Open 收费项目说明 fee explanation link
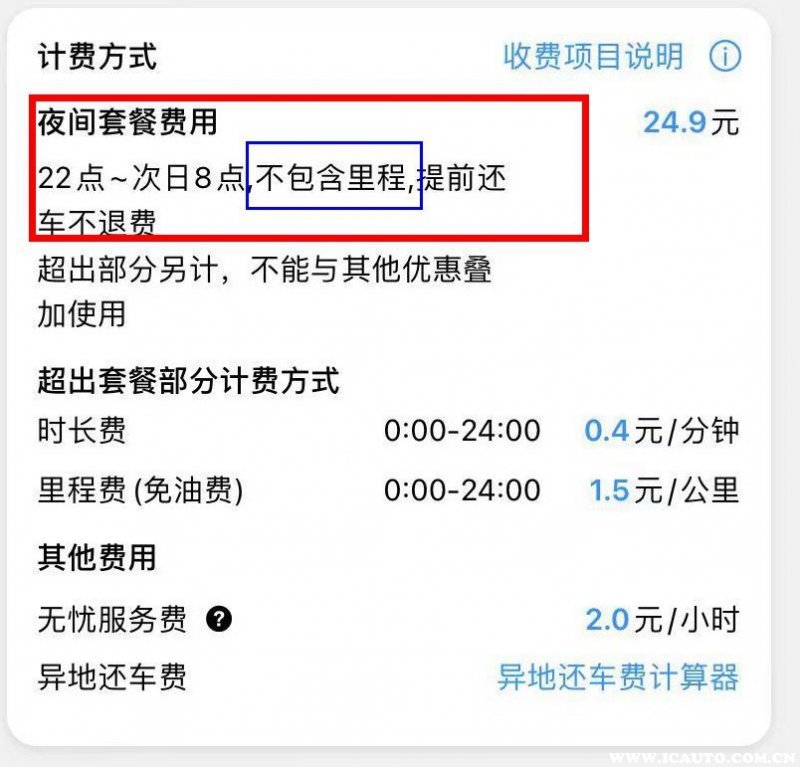 [x=593, y=56]
